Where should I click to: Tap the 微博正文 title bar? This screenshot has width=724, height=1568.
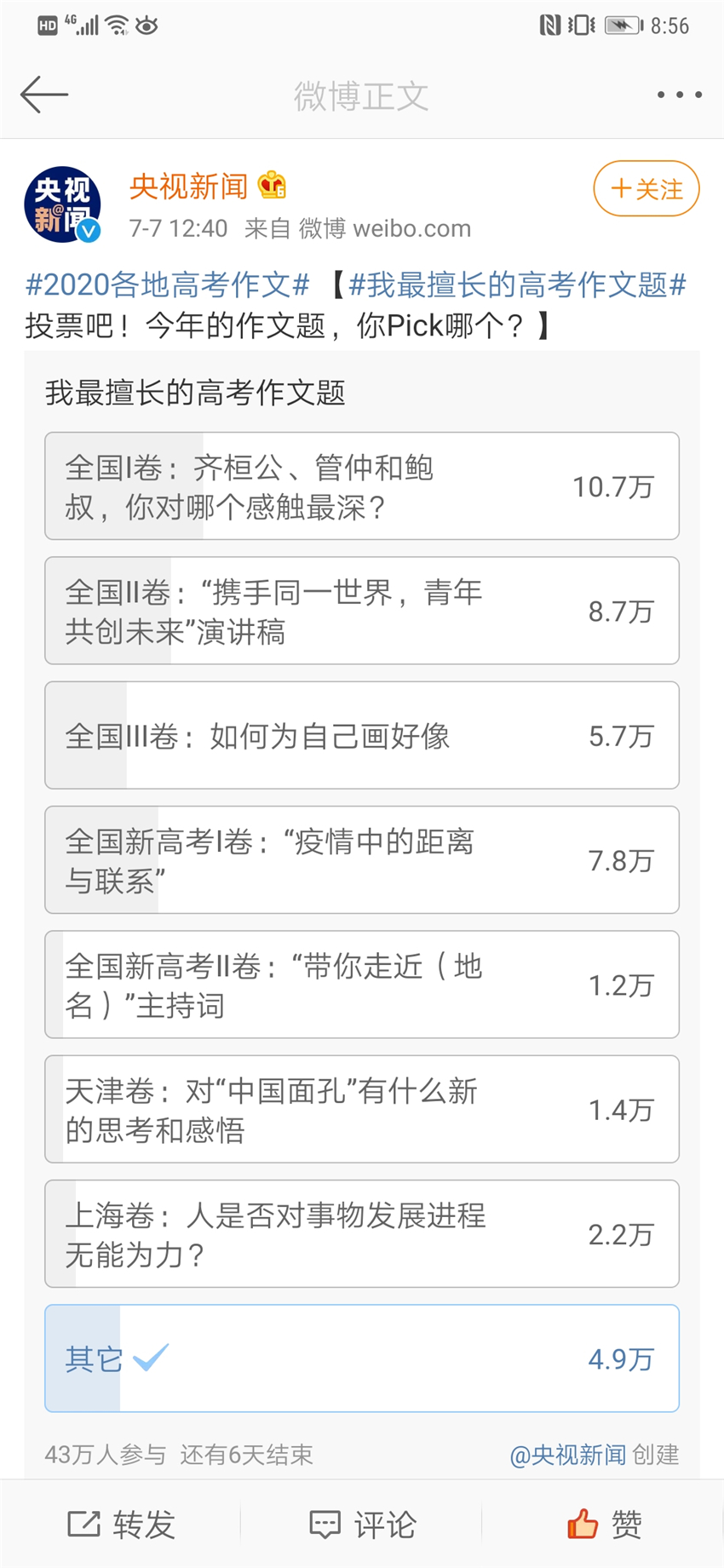pos(361,95)
